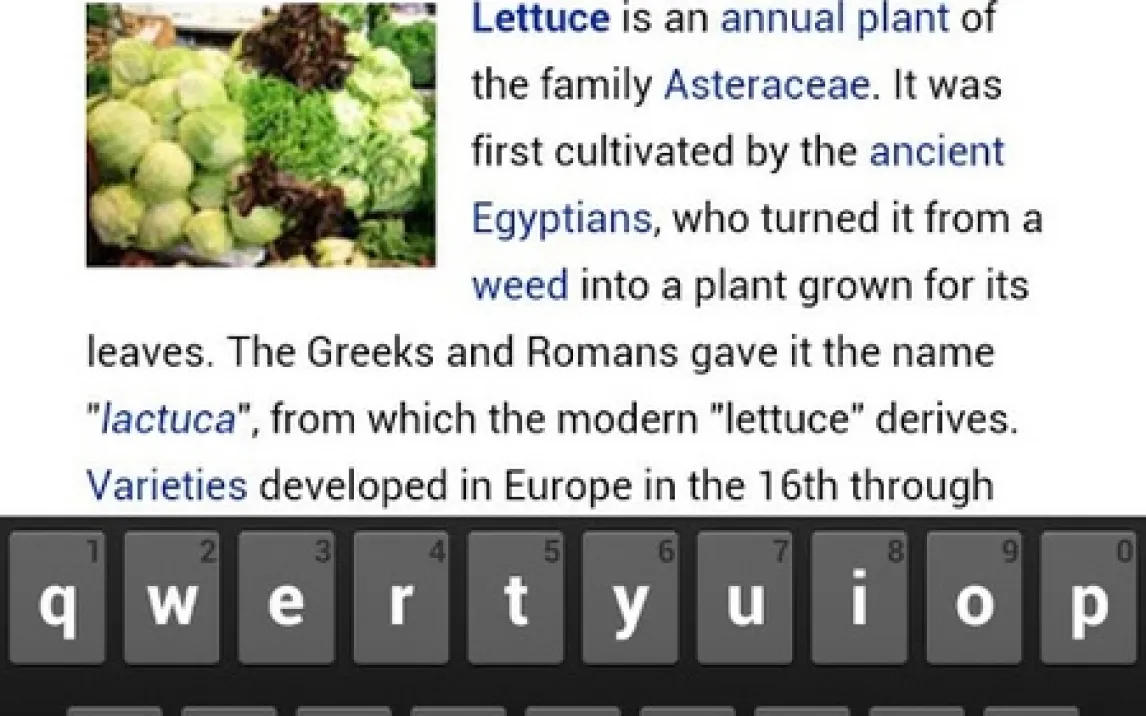
Task: Open the weed link
Action: 519,285
